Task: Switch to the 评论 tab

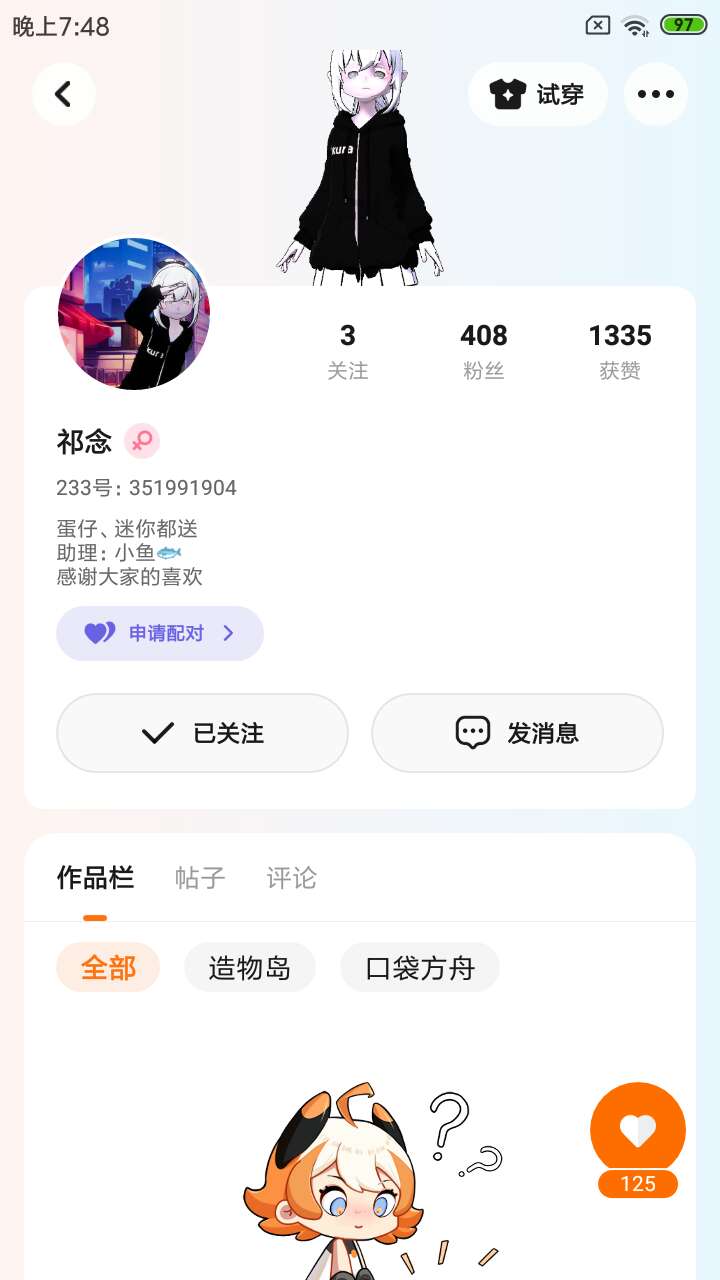Action: (292, 878)
